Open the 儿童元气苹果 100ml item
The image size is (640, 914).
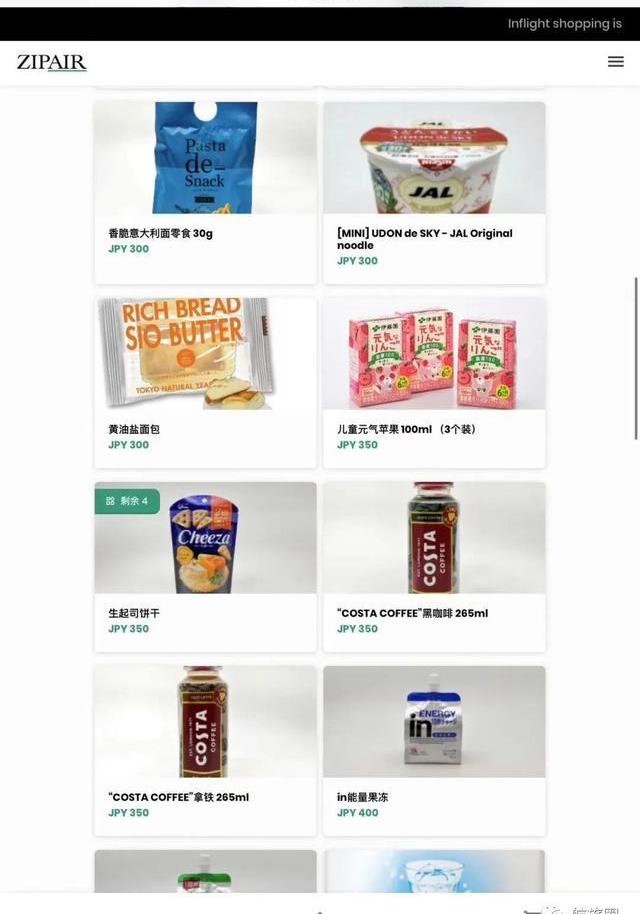click(x=434, y=380)
